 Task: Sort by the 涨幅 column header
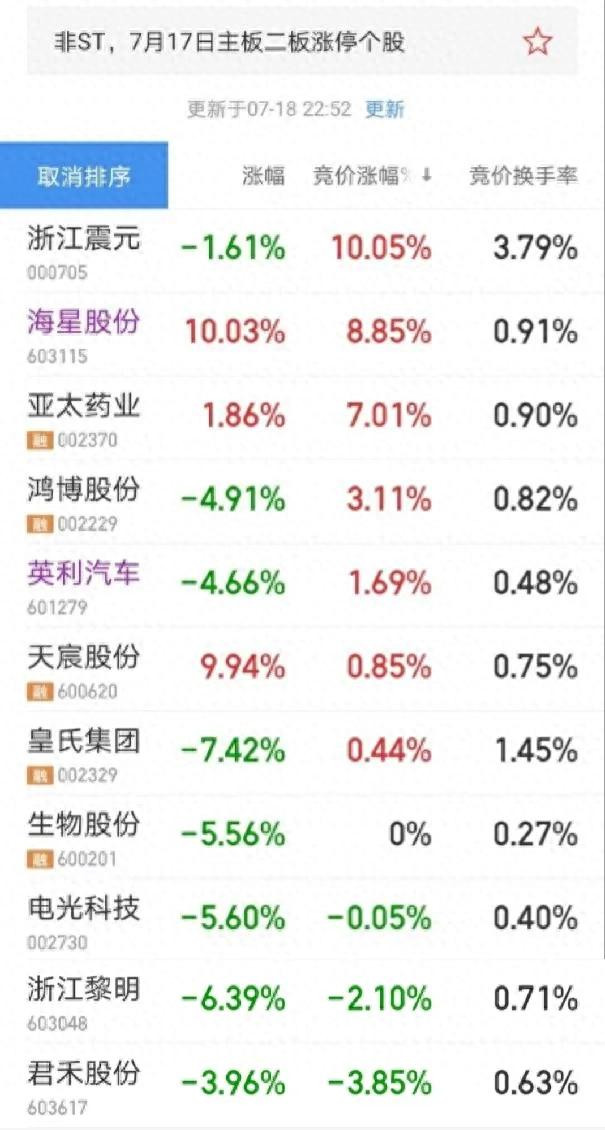(x=263, y=176)
